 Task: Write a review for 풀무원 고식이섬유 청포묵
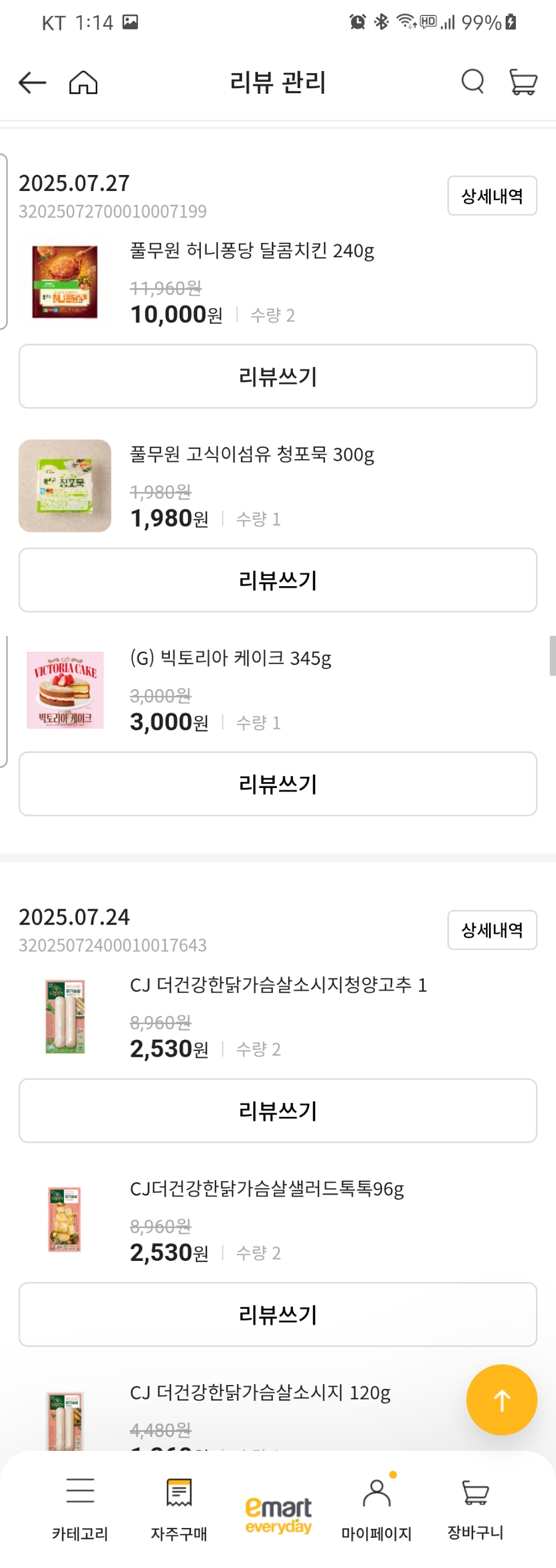[x=277, y=579]
